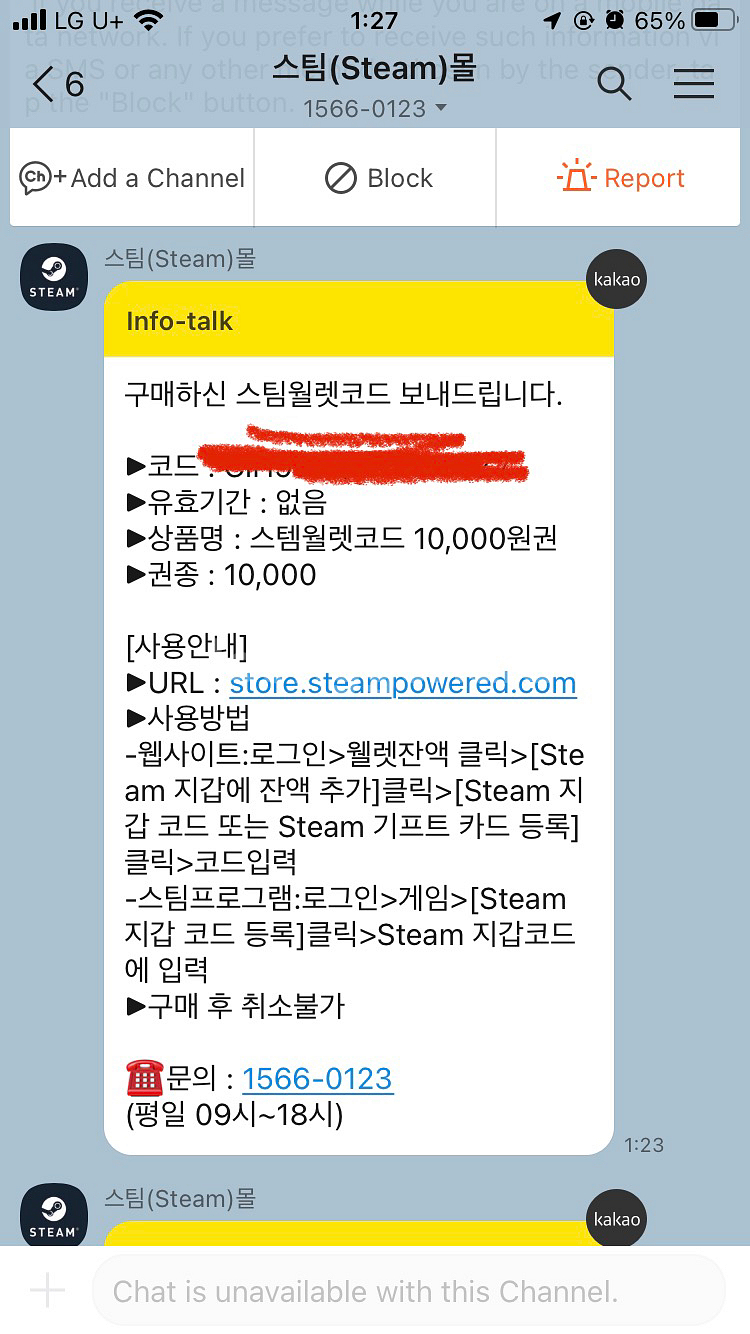
Task: Expand the 1566-0123 channel title dropdown
Action: tap(375, 108)
